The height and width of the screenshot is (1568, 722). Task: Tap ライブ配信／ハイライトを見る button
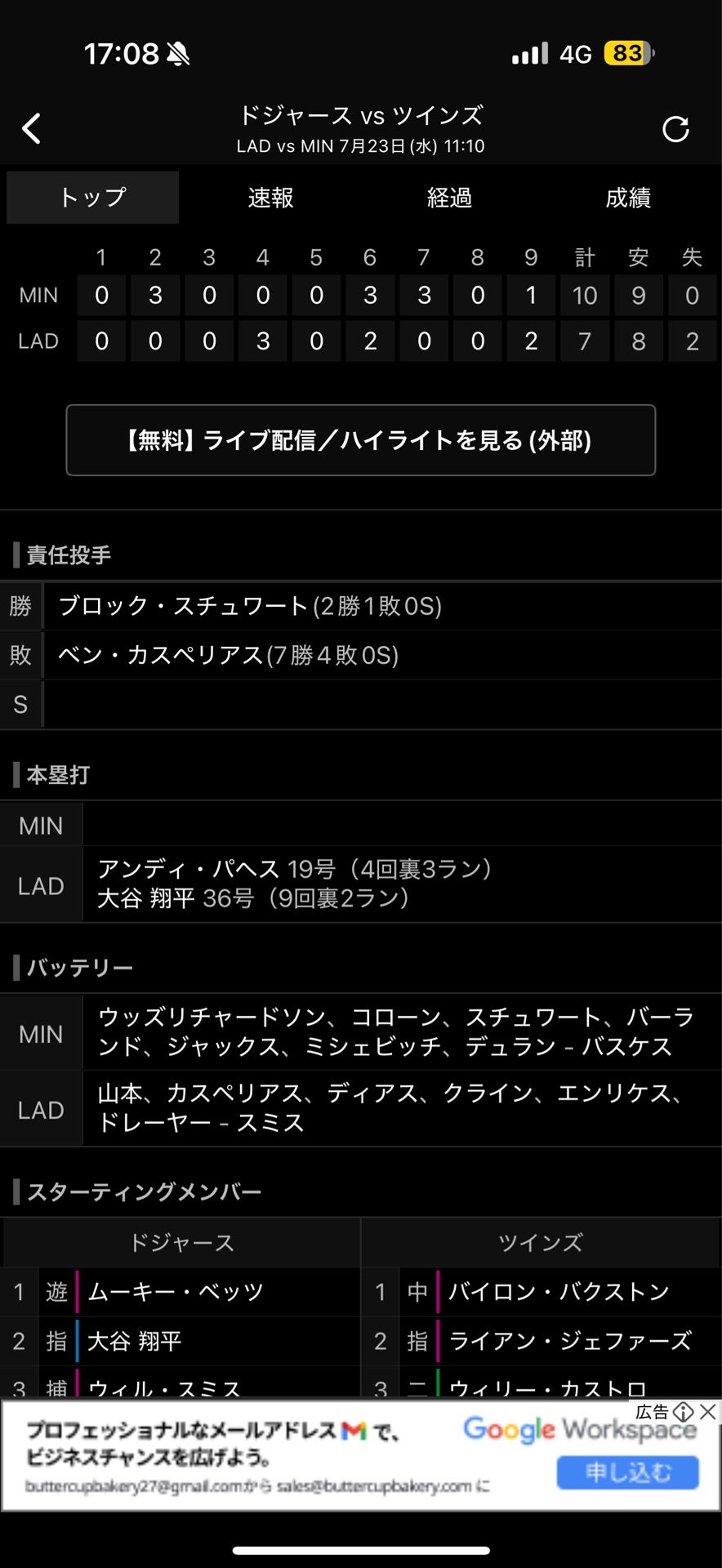coord(360,440)
